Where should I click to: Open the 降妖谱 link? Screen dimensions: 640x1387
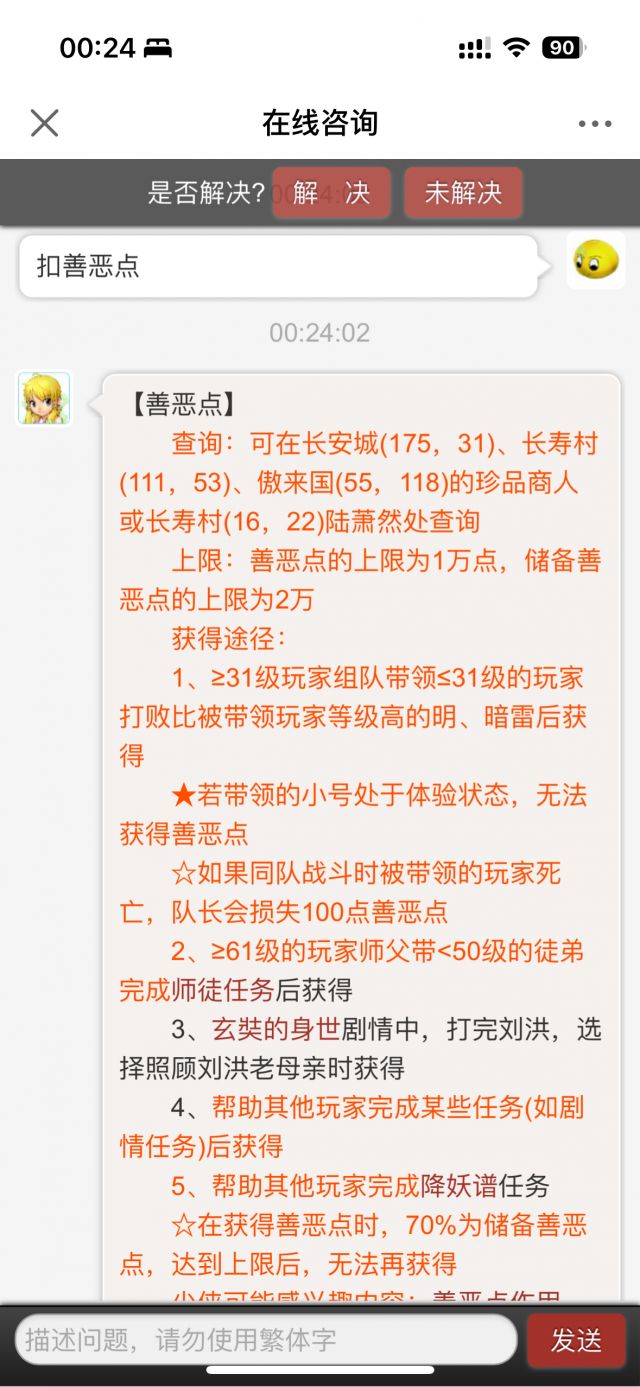[x=459, y=1186]
